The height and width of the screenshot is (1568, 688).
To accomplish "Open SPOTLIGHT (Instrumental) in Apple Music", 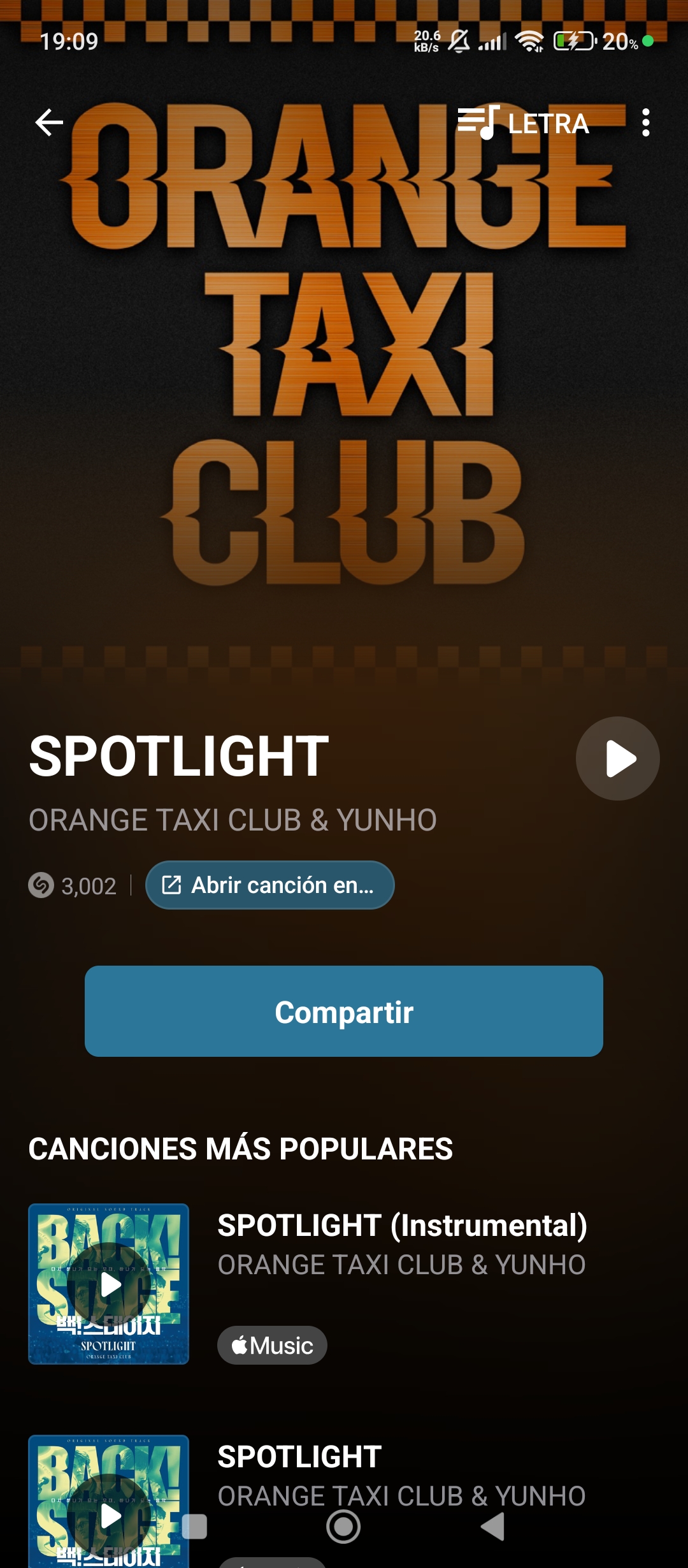I will (x=272, y=1346).
